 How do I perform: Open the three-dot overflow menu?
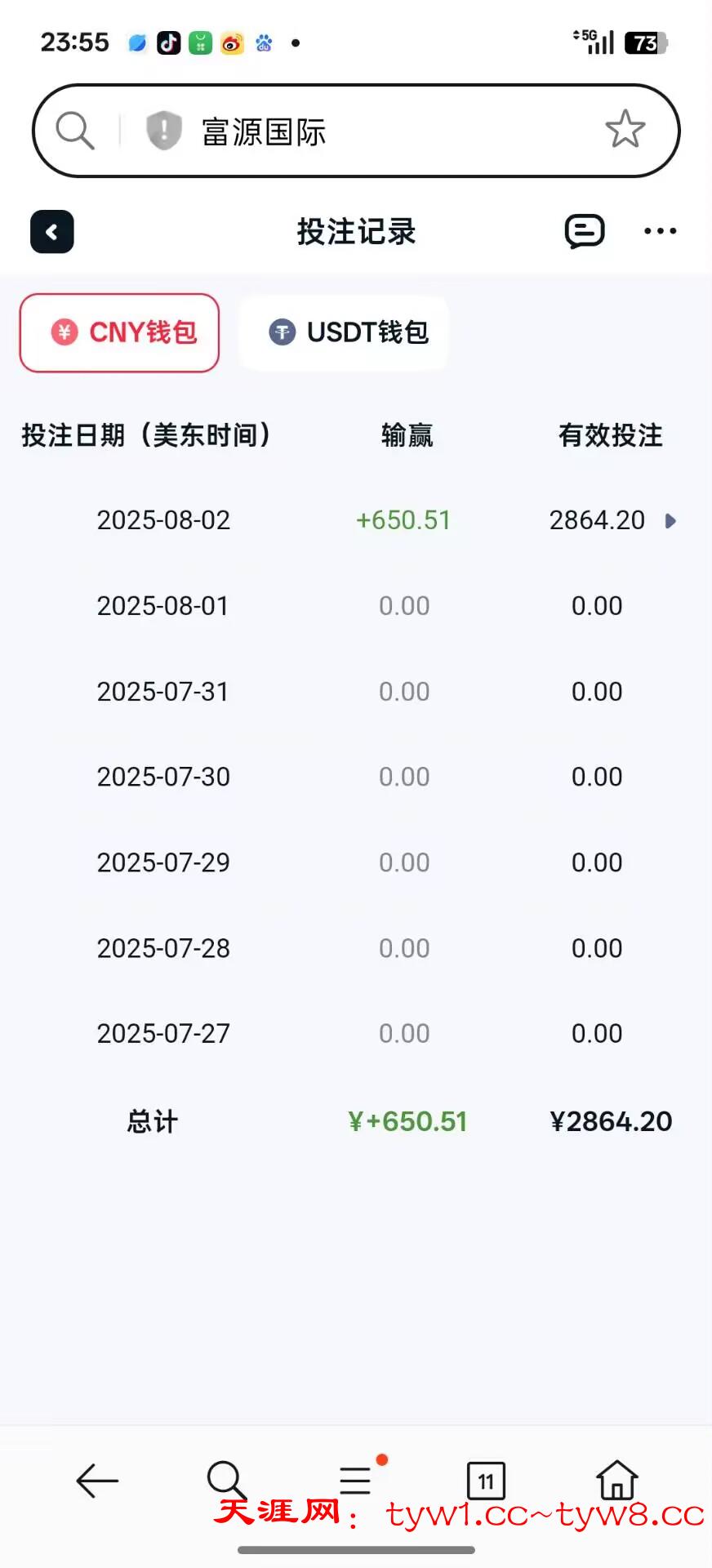pyautogui.click(x=660, y=232)
